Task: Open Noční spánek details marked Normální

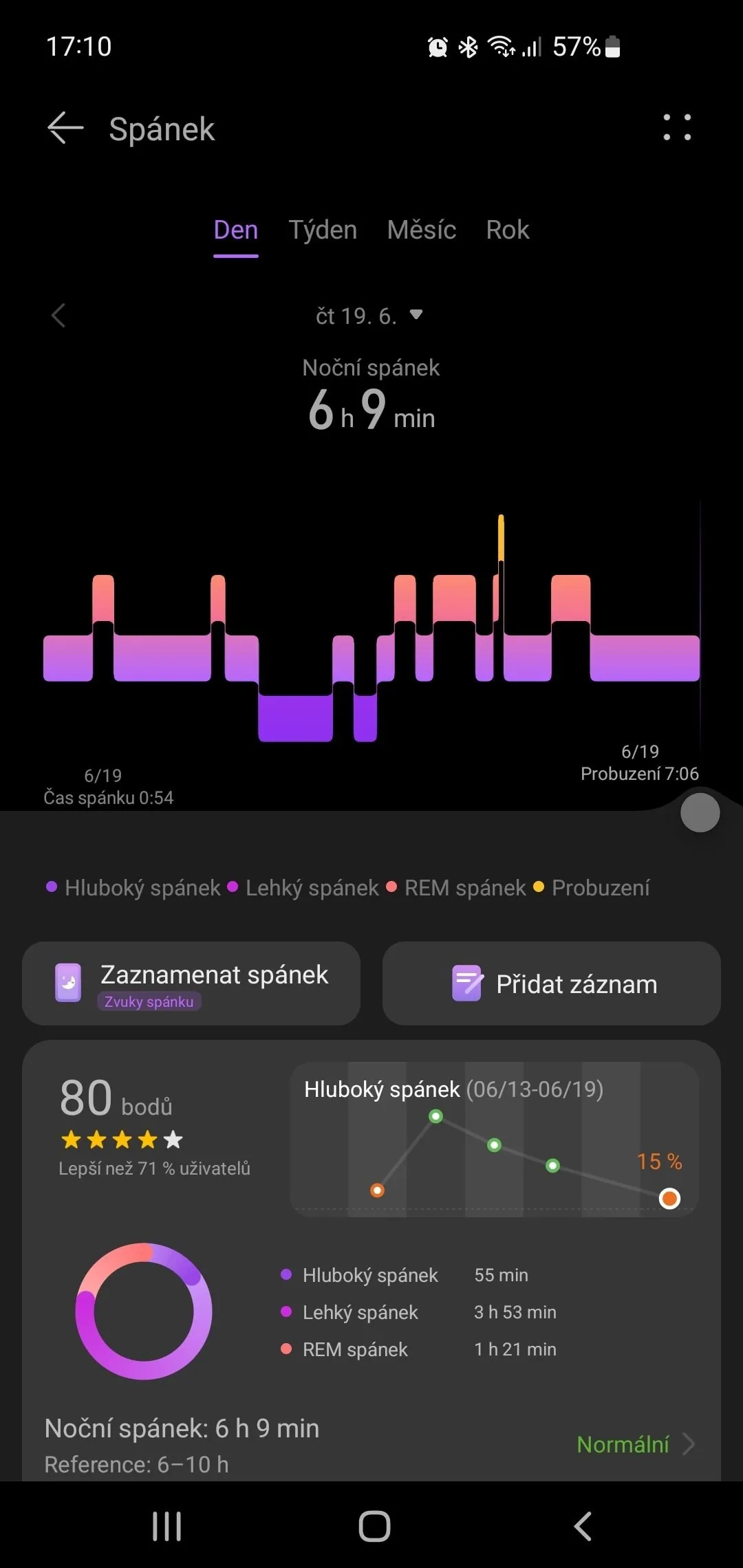Action: pos(634,1444)
